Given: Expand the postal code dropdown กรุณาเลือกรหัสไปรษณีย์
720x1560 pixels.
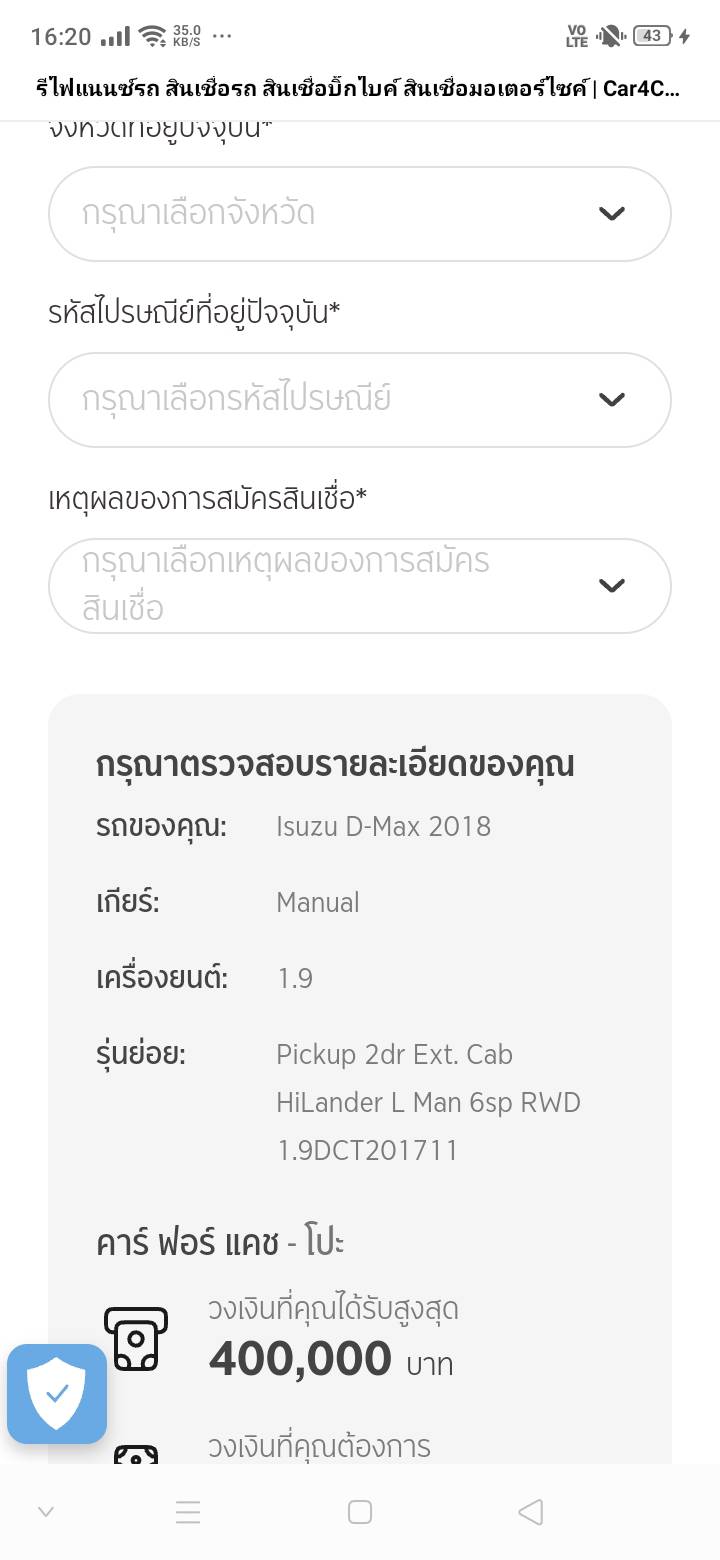Looking at the screenshot, I should [359, 400].
